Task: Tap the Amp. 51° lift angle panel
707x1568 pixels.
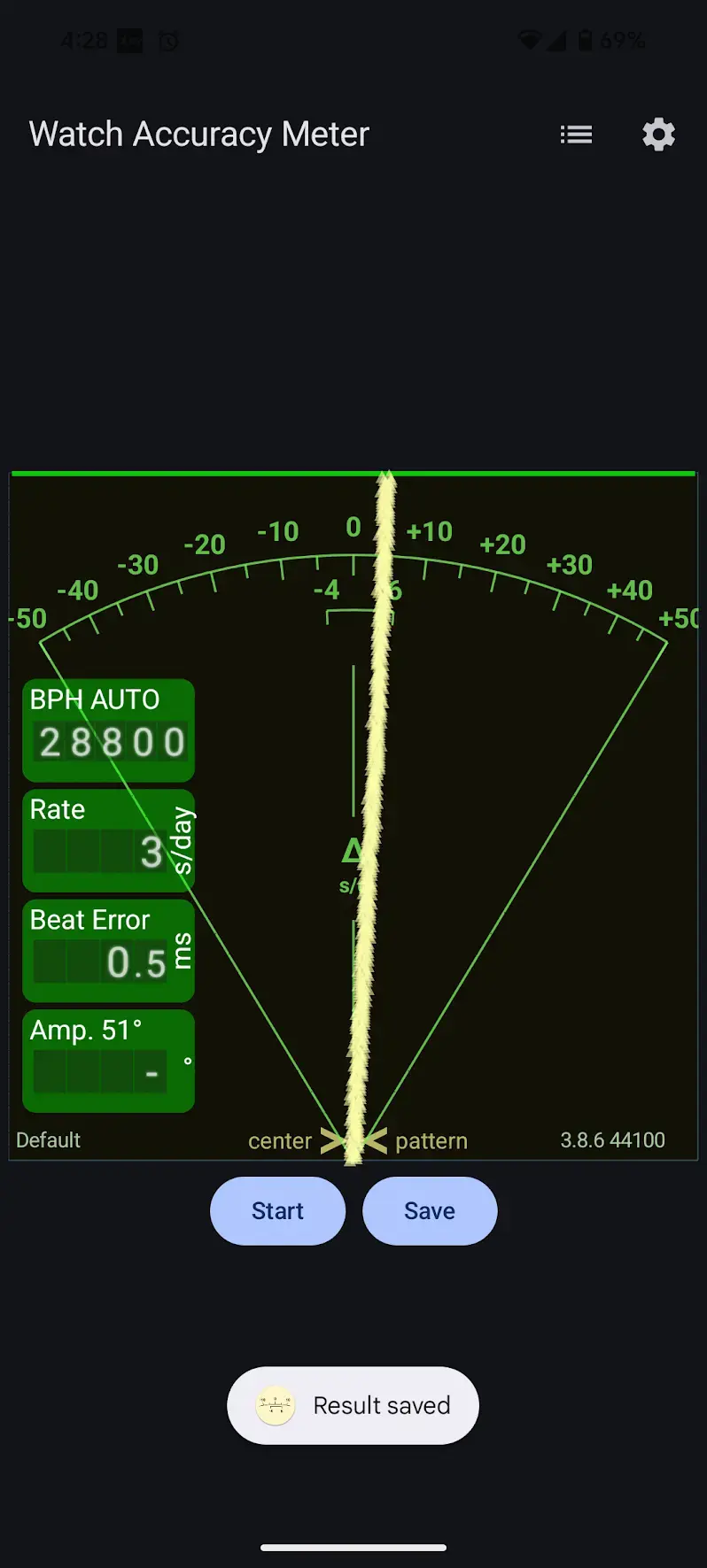Action: coord(108,1060)
